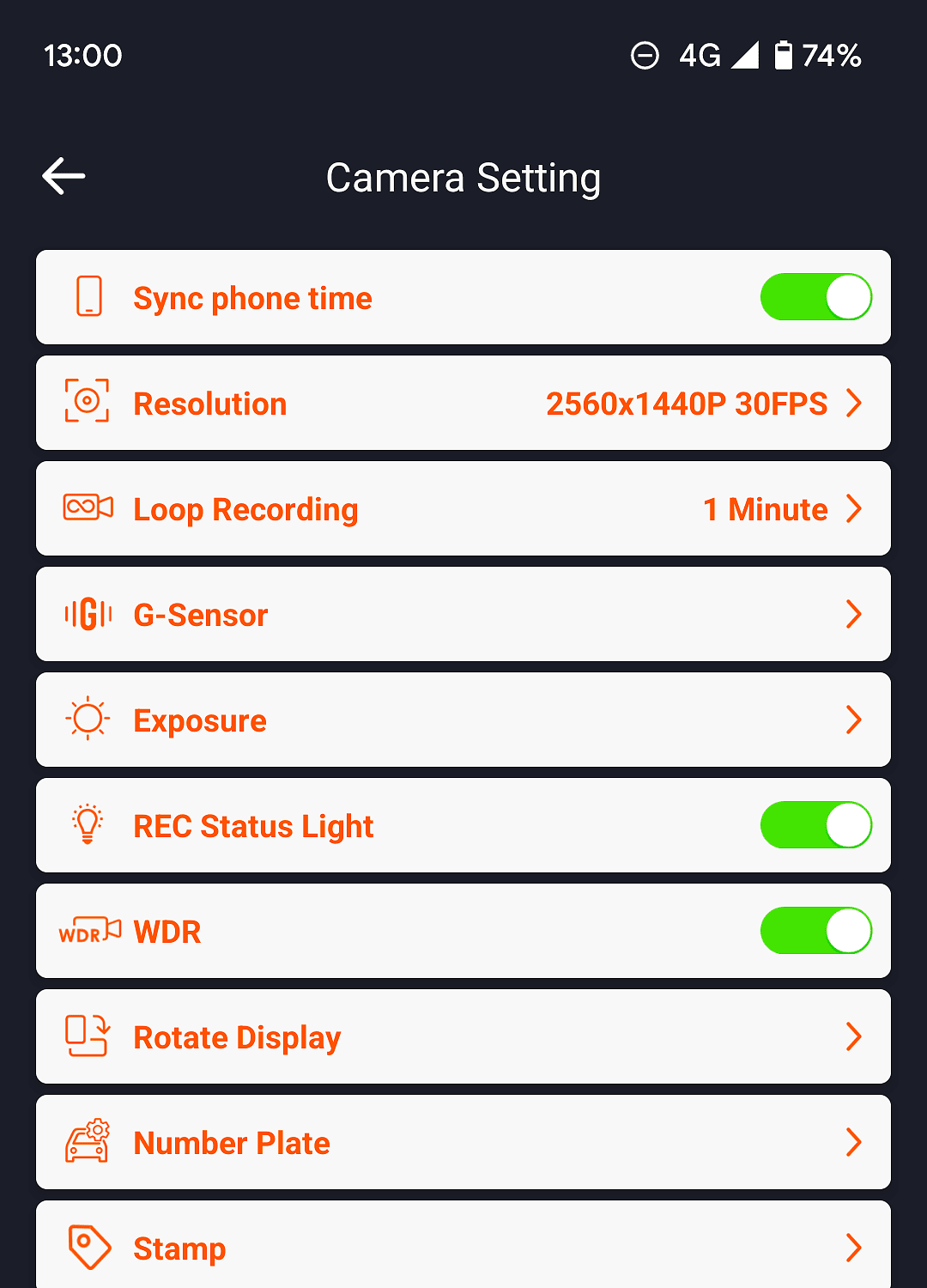Go back from Camera Setting
The width and height of the screenshot is (927, 1288).
click(64, 177)
